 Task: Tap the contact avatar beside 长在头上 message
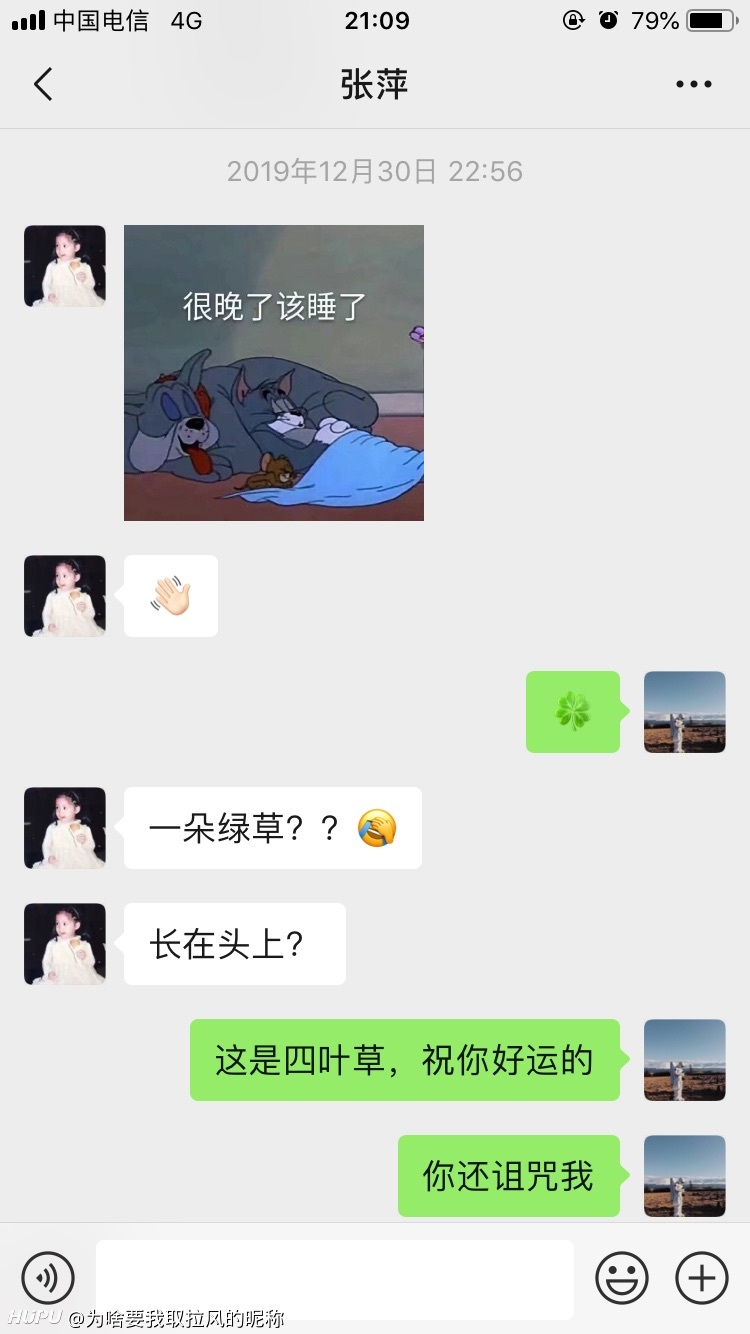click(65, 944)
